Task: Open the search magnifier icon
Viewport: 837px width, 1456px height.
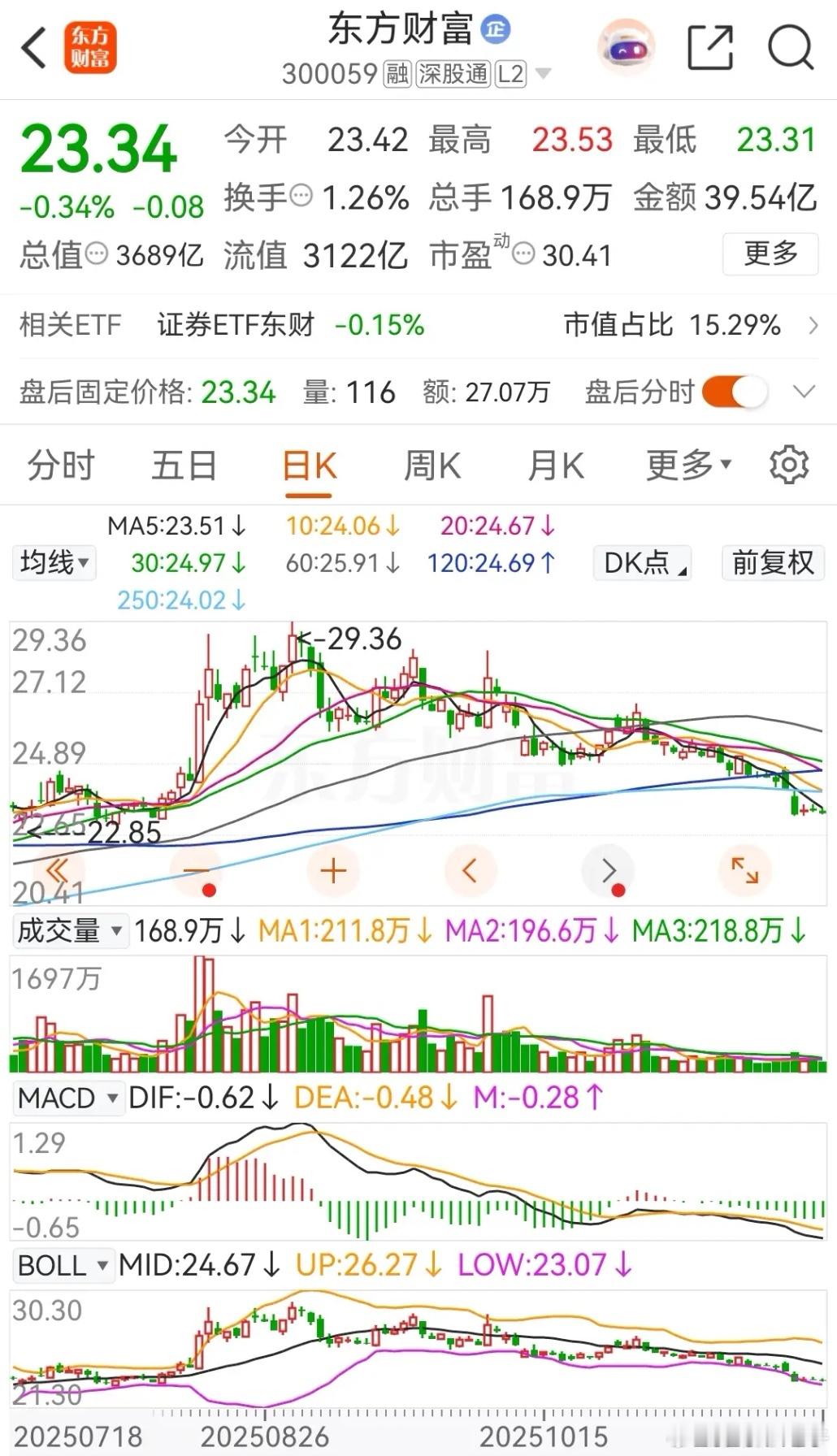Action: coord(791,48)
